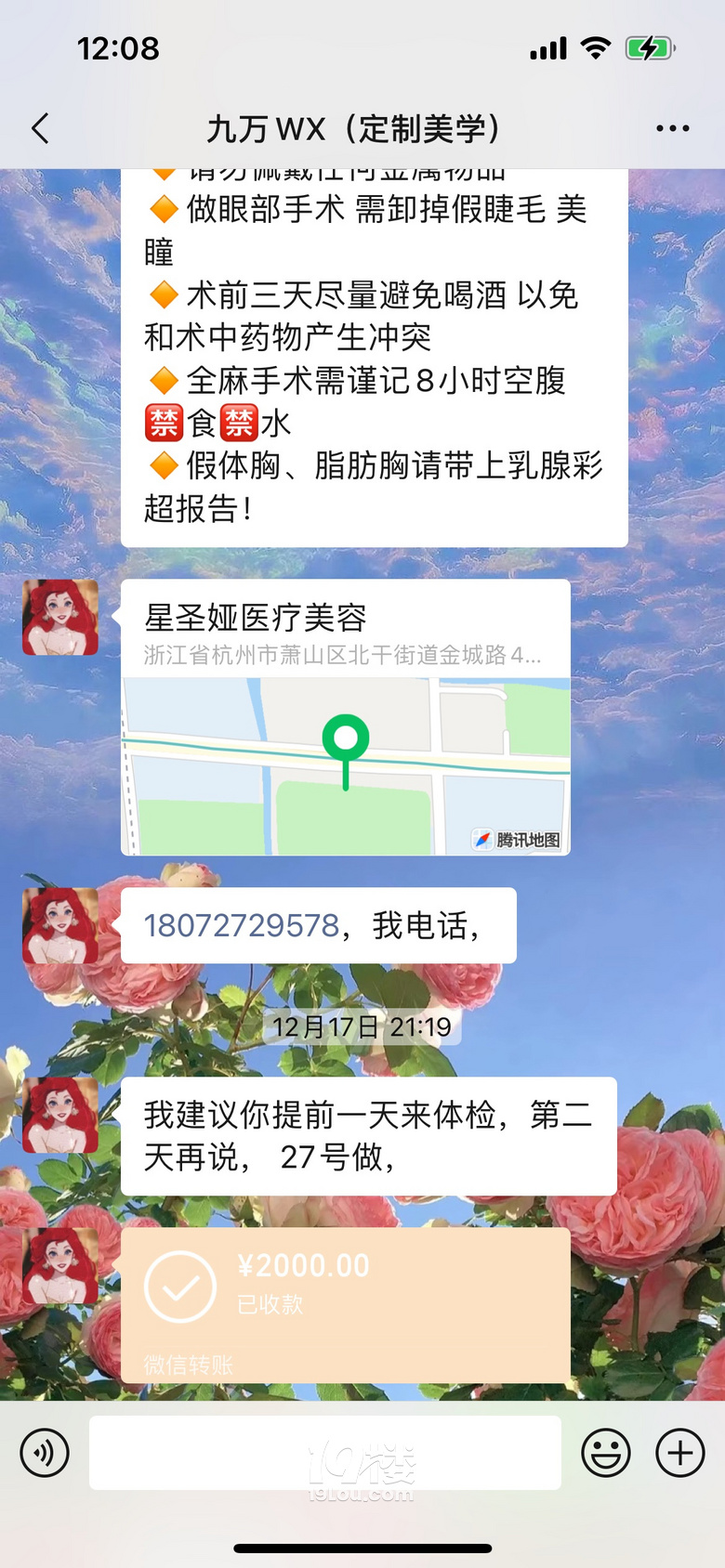Open the plus attachments menu
725x1568 pixels.
coord(680,1453)
